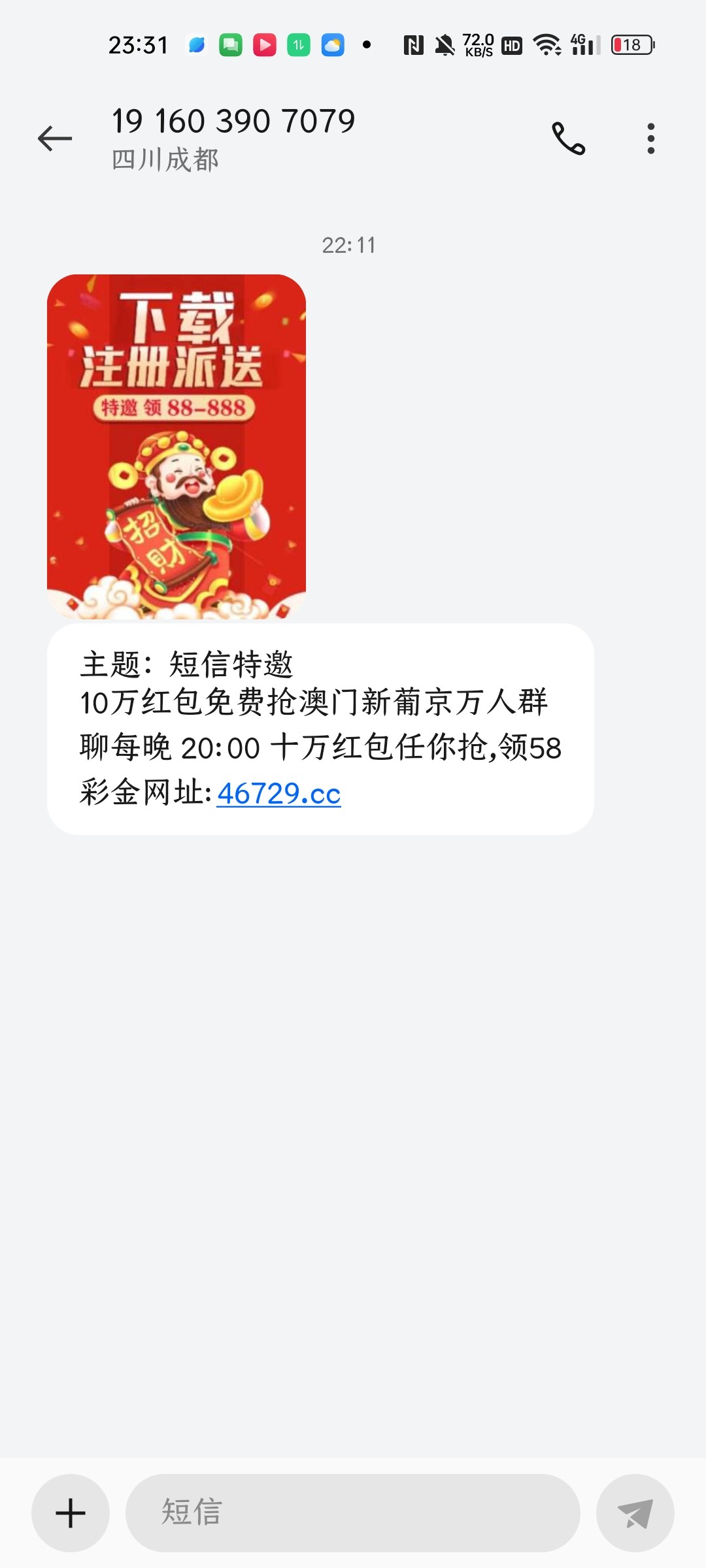Screen dimensions: 706x1568
Task: Go back to the message list
Action: 55,139
